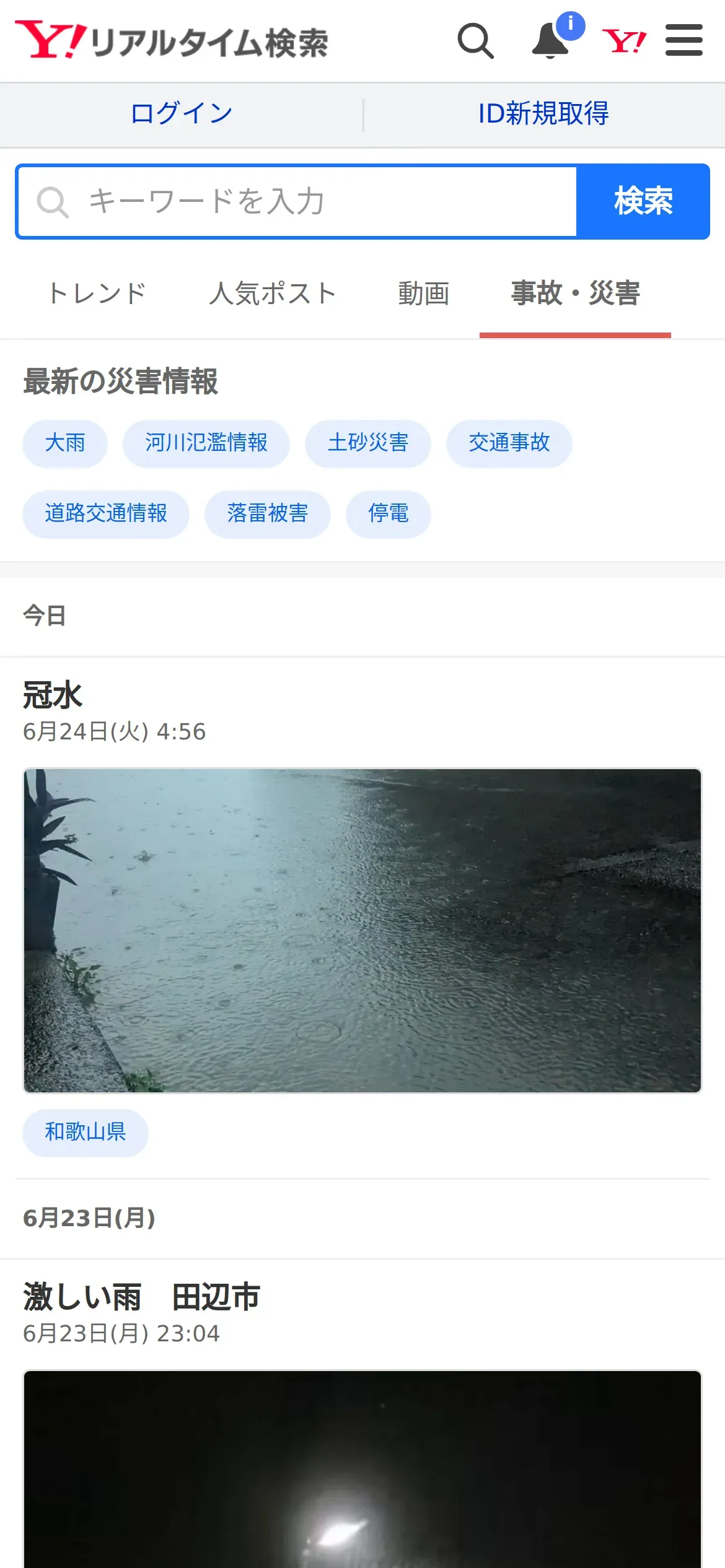Viewport: 725px width, 1568px height.
Task: Select the 道路交通情報 chip
Action: tap(106, 514)
